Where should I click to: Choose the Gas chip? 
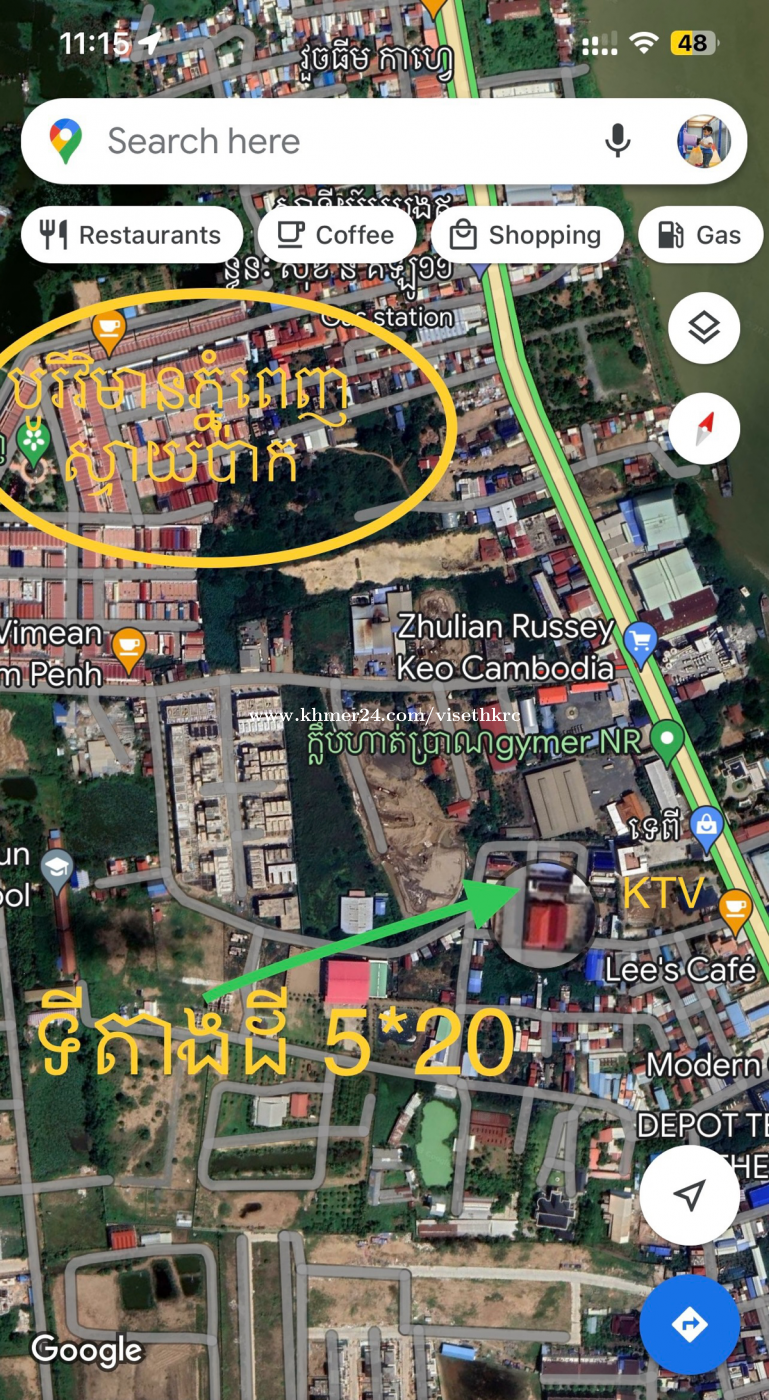(700, 235)
